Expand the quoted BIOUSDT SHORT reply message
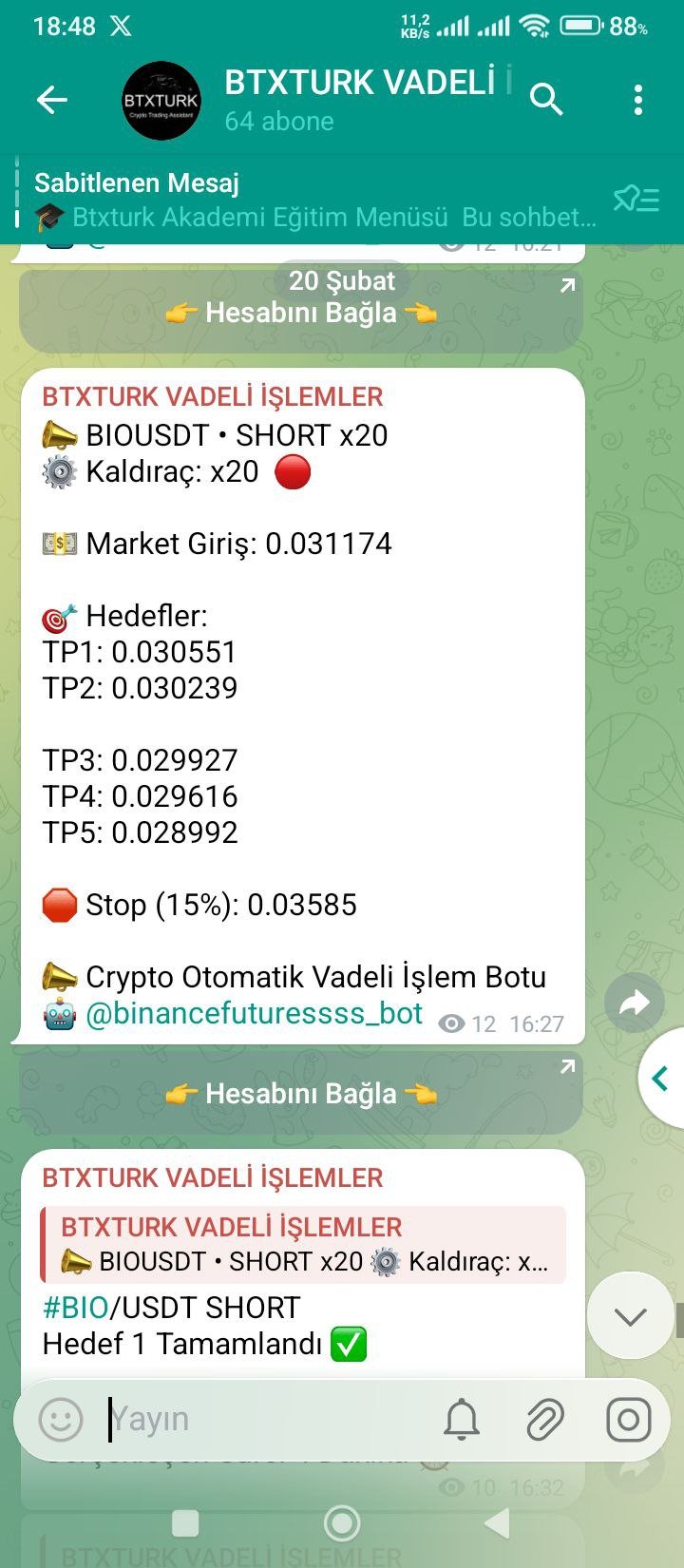The height and width of the screenshot is (1568, 684). [302, 1245]
